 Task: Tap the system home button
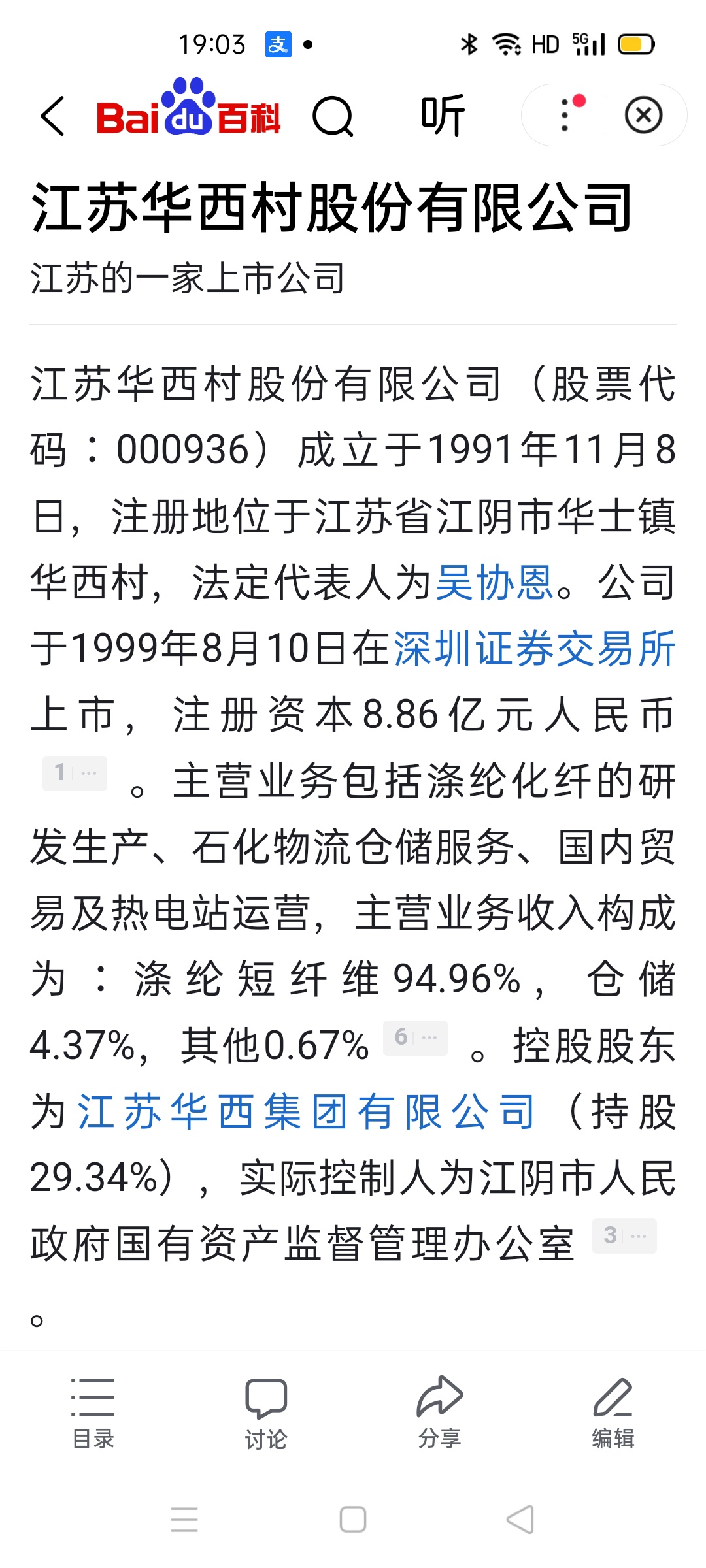coord(353,1519)
